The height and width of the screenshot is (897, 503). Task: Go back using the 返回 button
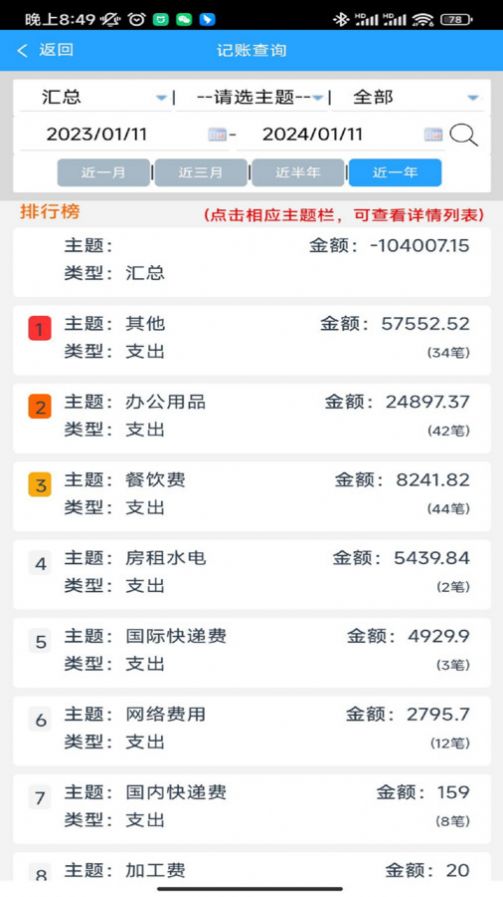(45, 50)
